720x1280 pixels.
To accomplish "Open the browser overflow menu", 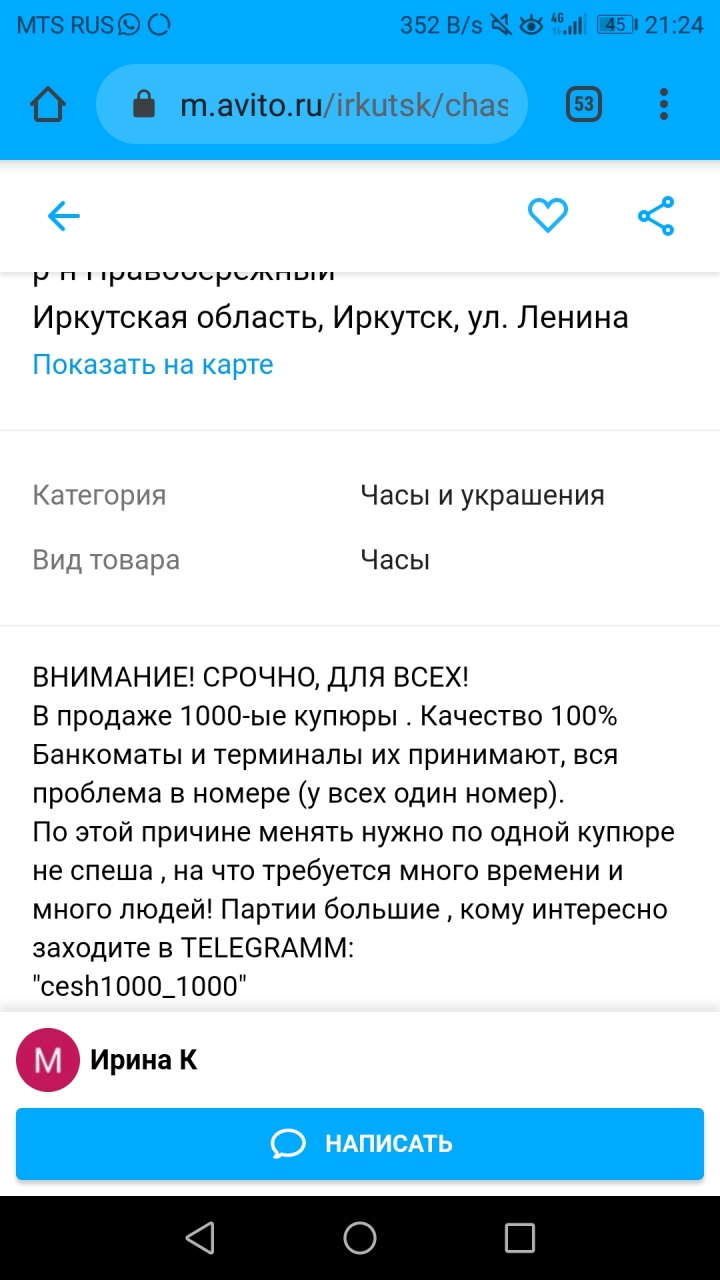I will point(664,104).
